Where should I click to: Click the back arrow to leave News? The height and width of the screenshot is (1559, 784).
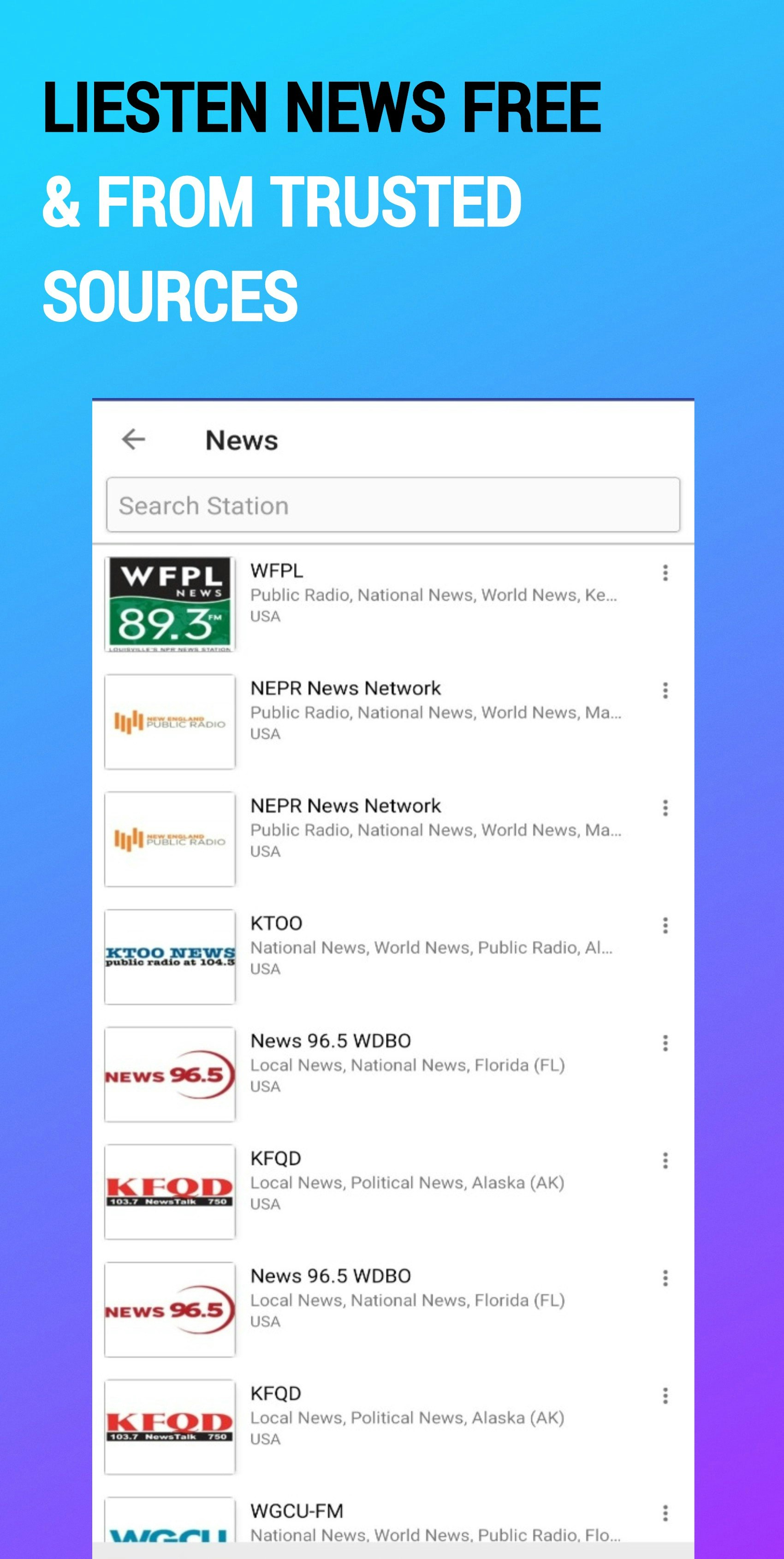(134, 440)
